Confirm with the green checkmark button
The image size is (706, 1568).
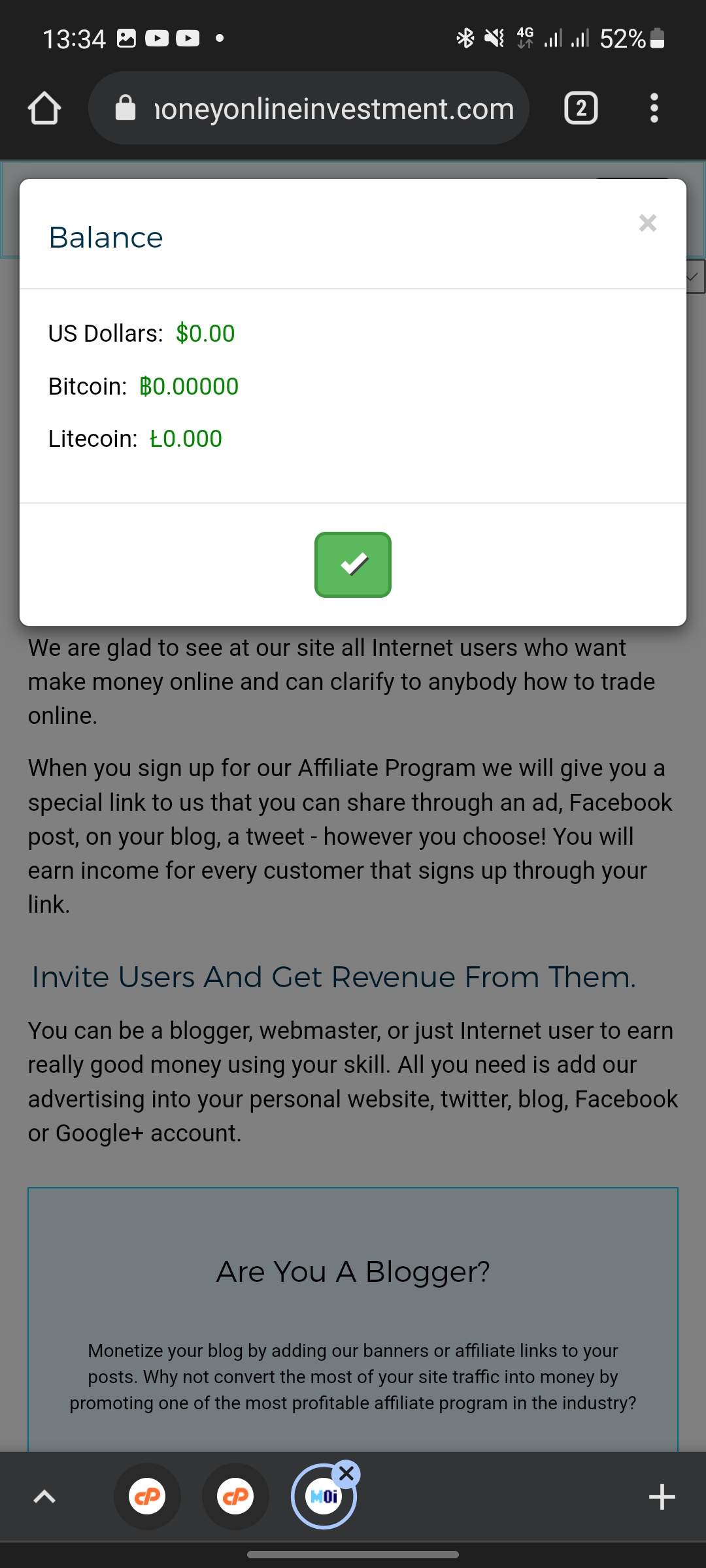click(353, 564)
